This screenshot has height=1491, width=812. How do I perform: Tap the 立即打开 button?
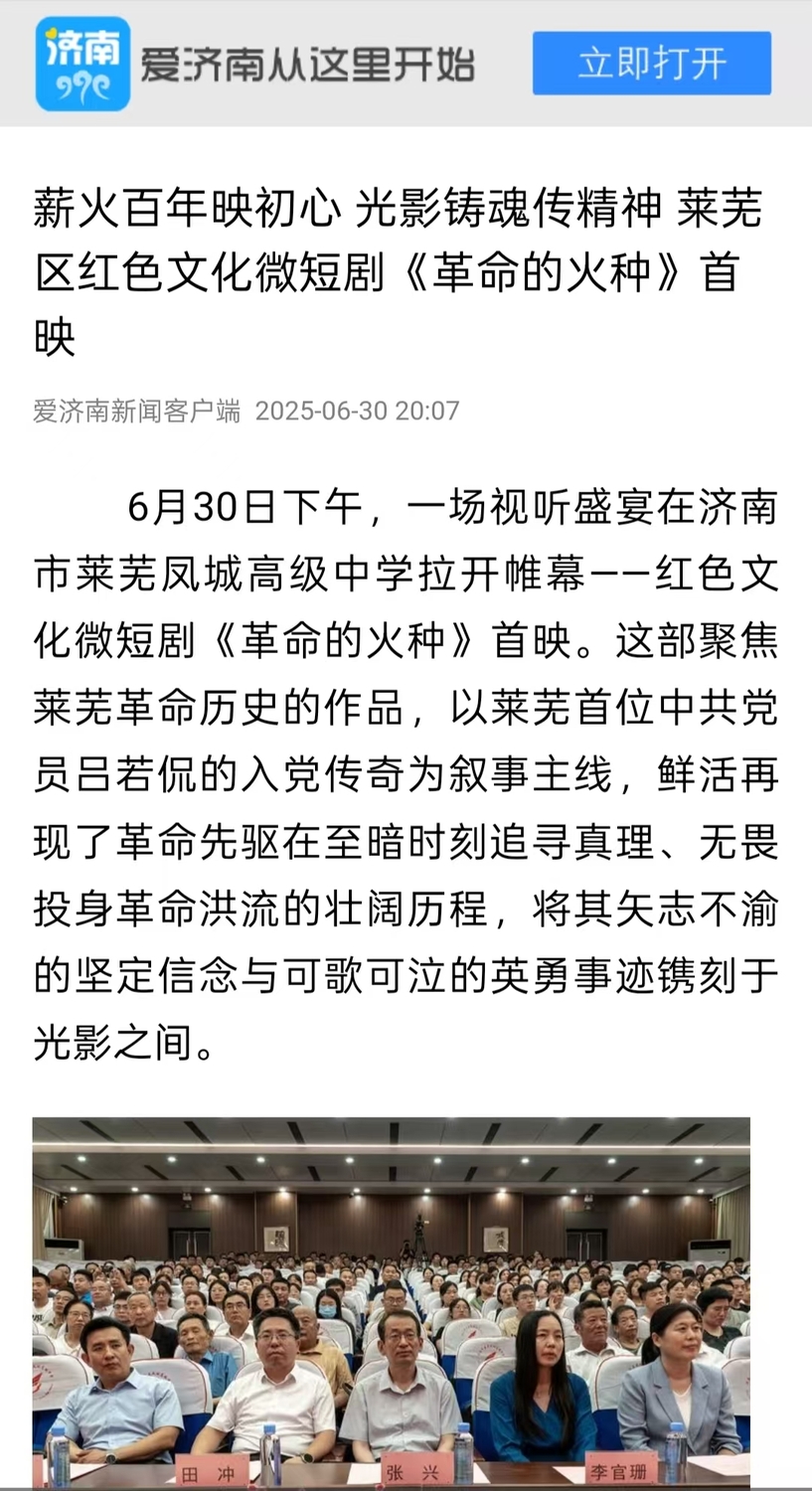[x=651, y=64]
